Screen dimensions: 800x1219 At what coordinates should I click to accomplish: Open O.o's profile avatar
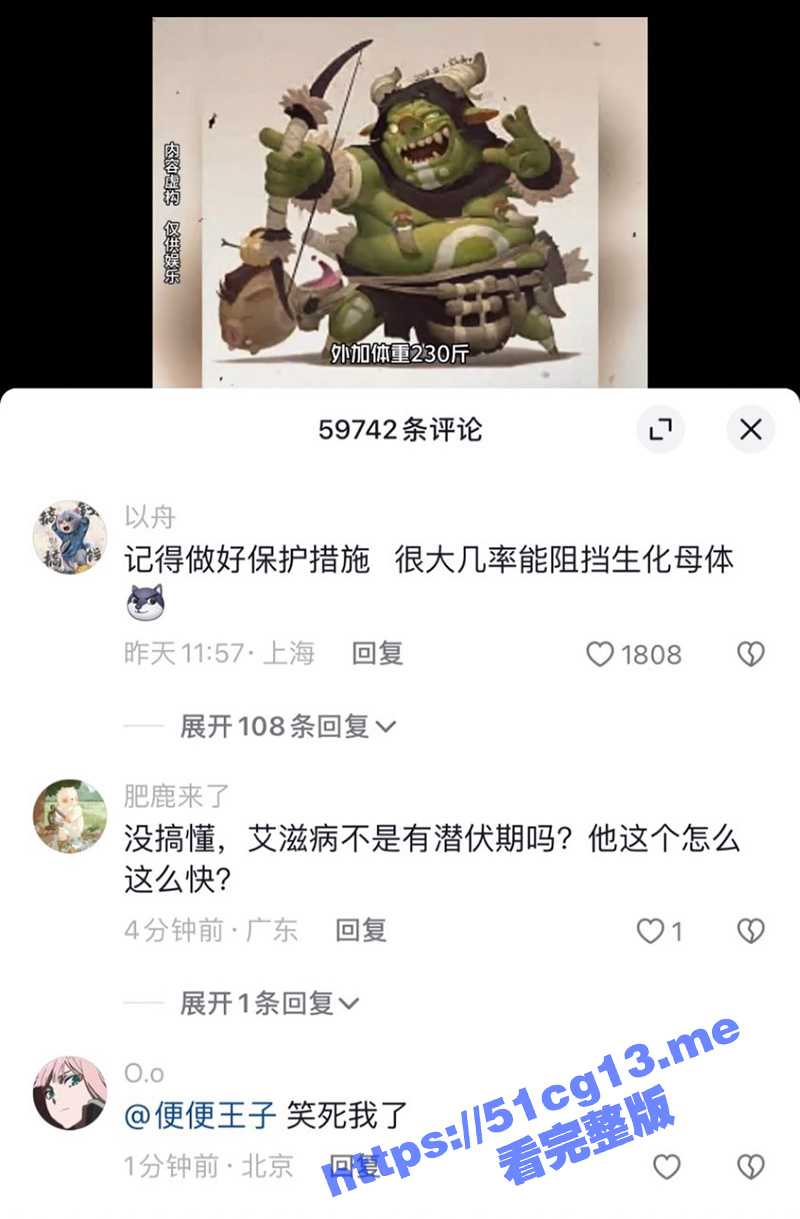pos(70,1092)
